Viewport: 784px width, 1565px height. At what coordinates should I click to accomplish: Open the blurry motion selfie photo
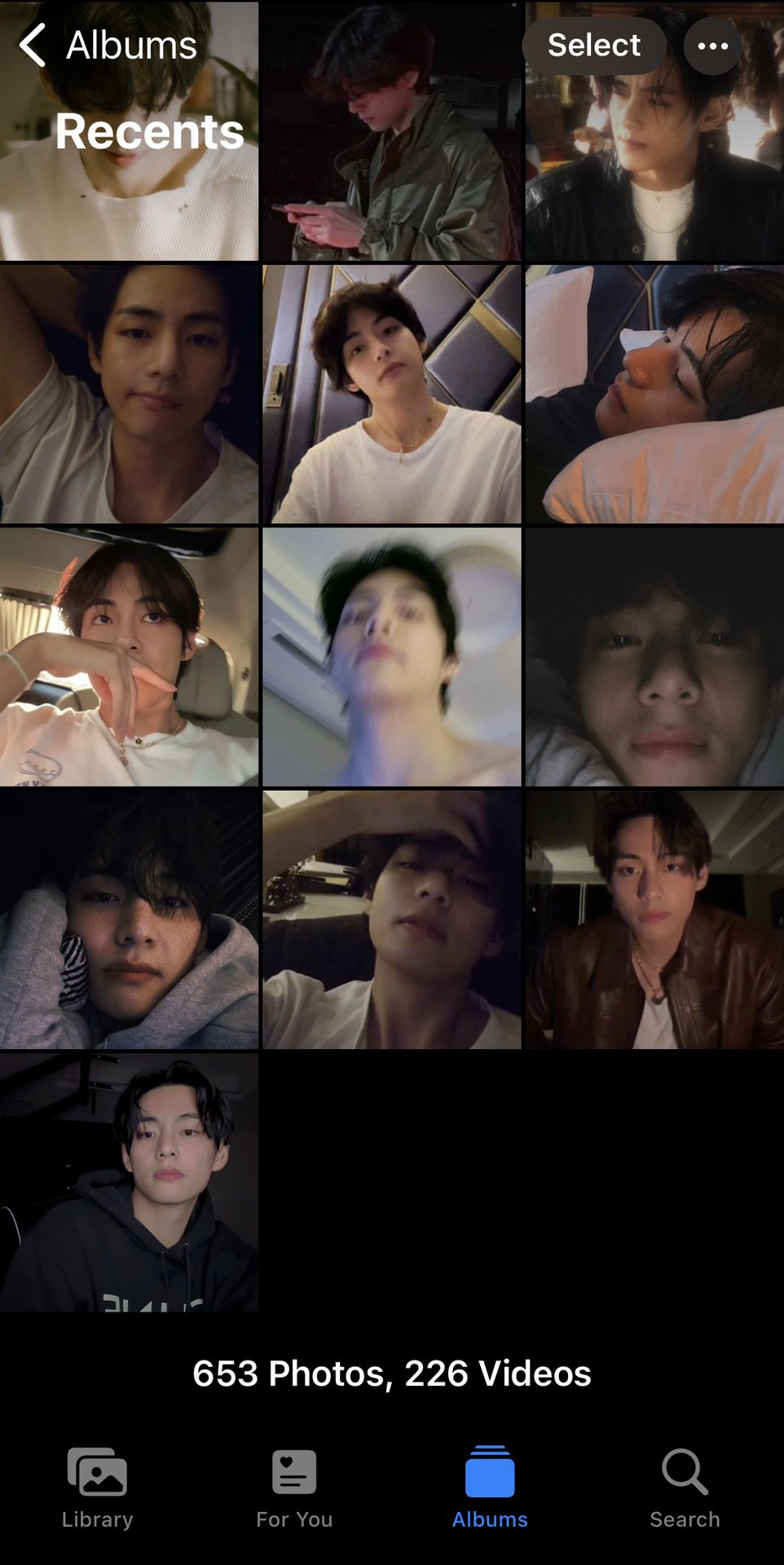[391, 657]
